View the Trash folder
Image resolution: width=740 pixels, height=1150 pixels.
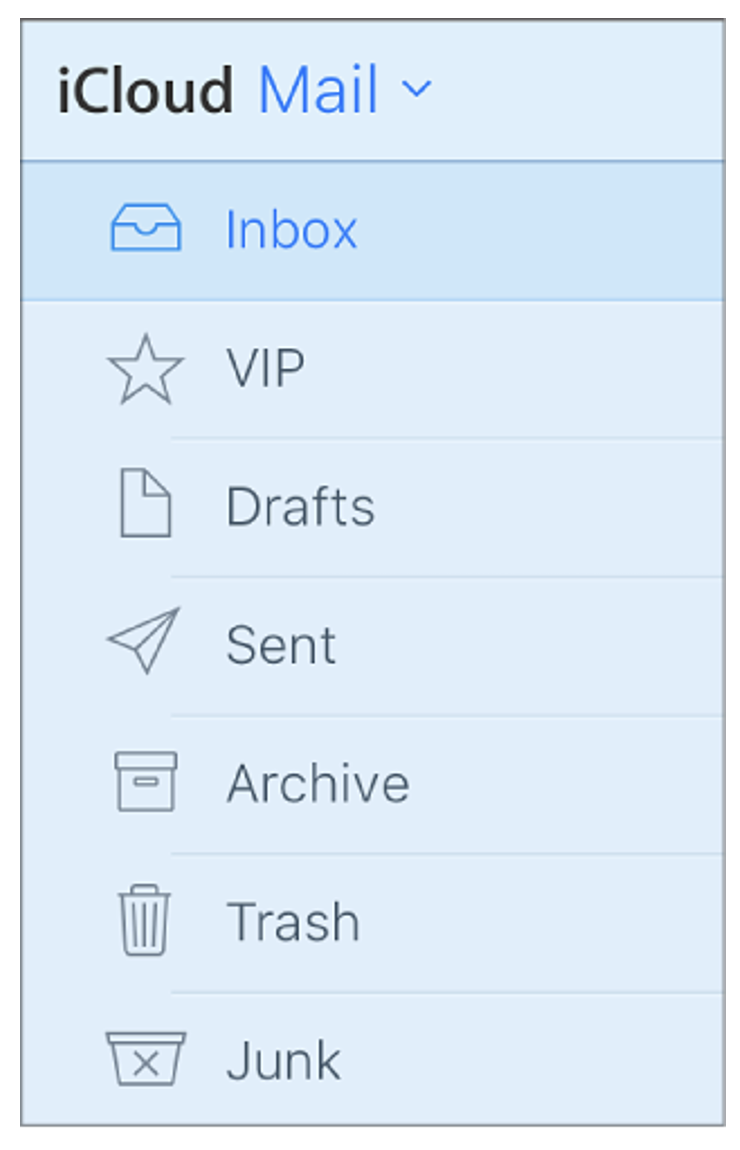pyautogui.click(x=292, y=921)
